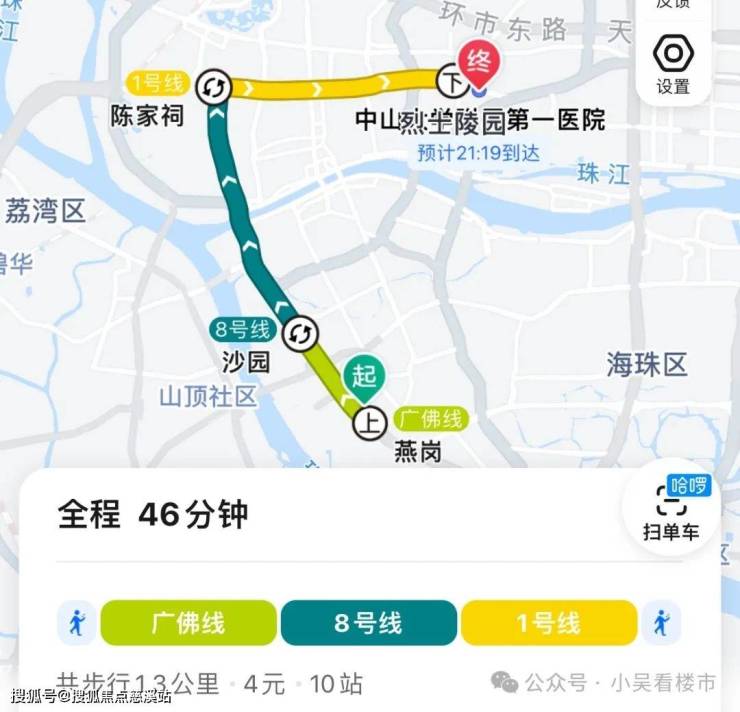Tap the 沙园 transfer station marker
The height and width of the screenshot is (712, 740).
299,335
